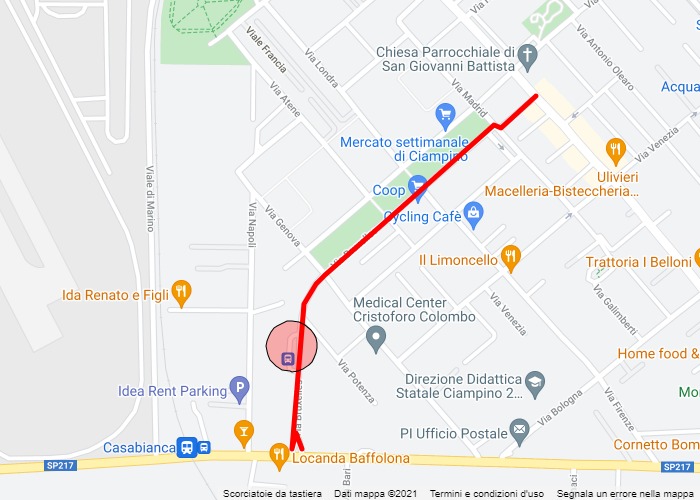Select the Ida Renato e Figli pin
Screen dimensions: 700x500
(181, 292)
